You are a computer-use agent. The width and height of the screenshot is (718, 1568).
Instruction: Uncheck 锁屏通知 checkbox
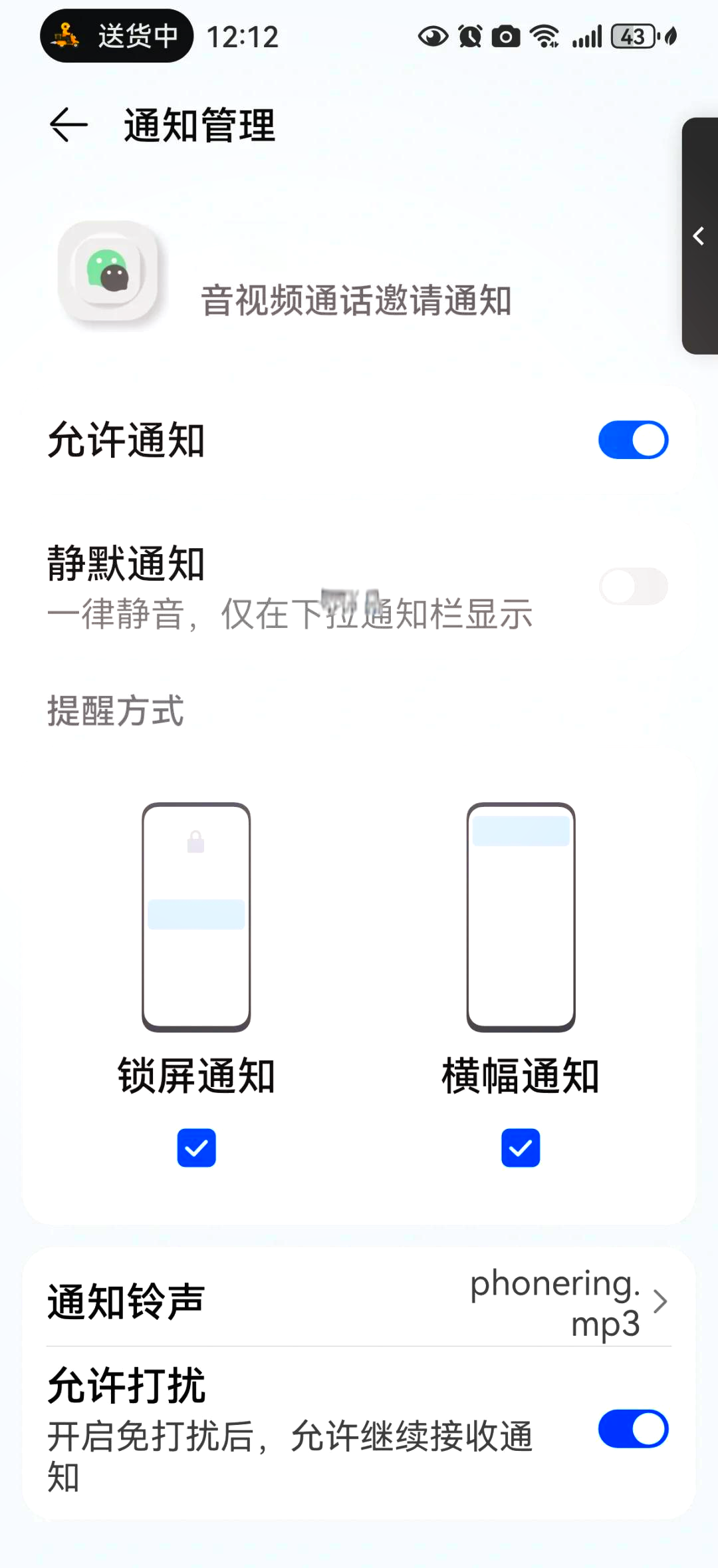196,1148
